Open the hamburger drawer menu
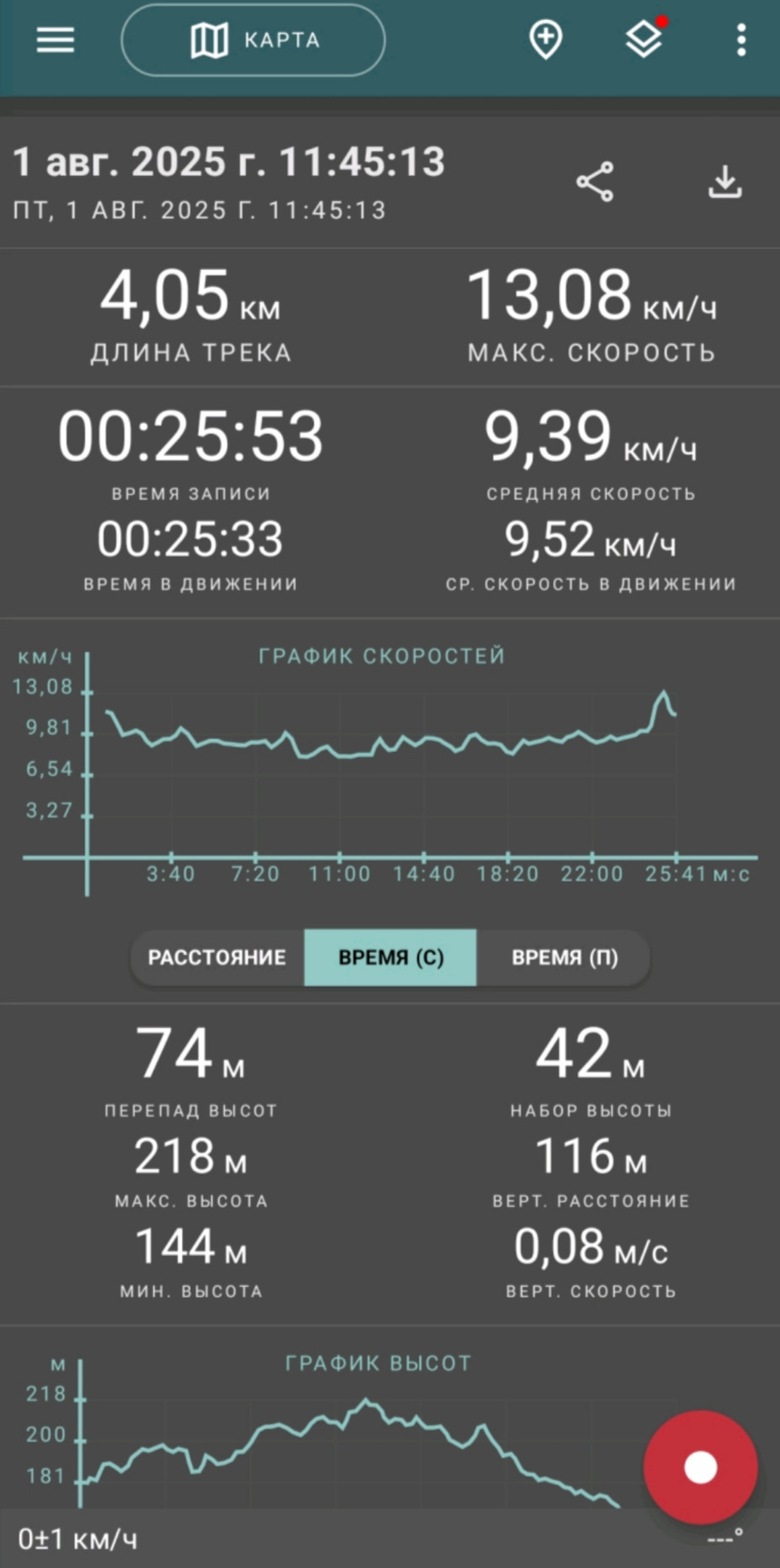 click(56, 40)
